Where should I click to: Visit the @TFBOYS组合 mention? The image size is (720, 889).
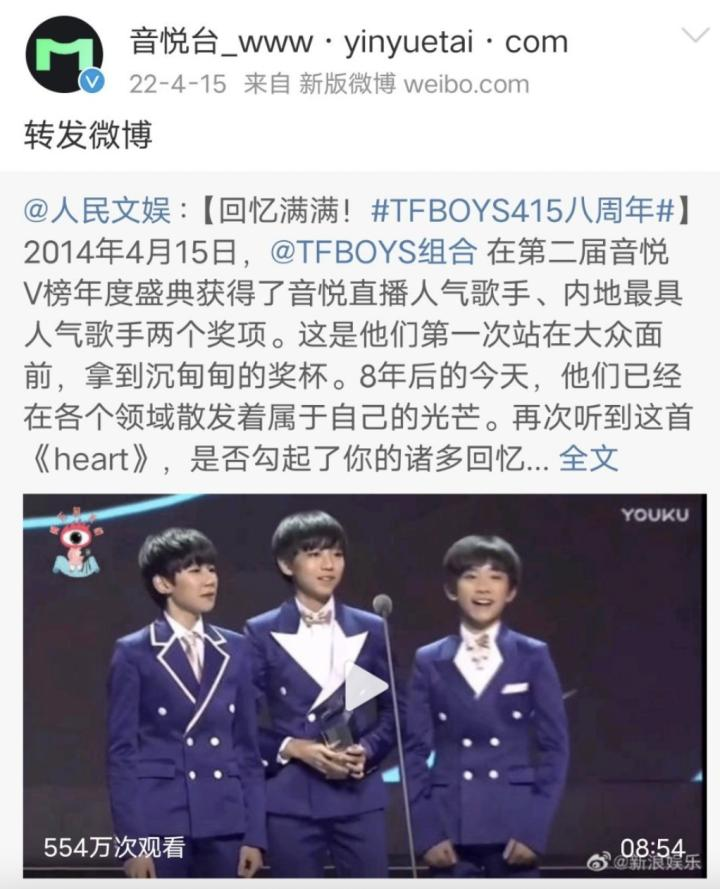click(x=381, y=252)
